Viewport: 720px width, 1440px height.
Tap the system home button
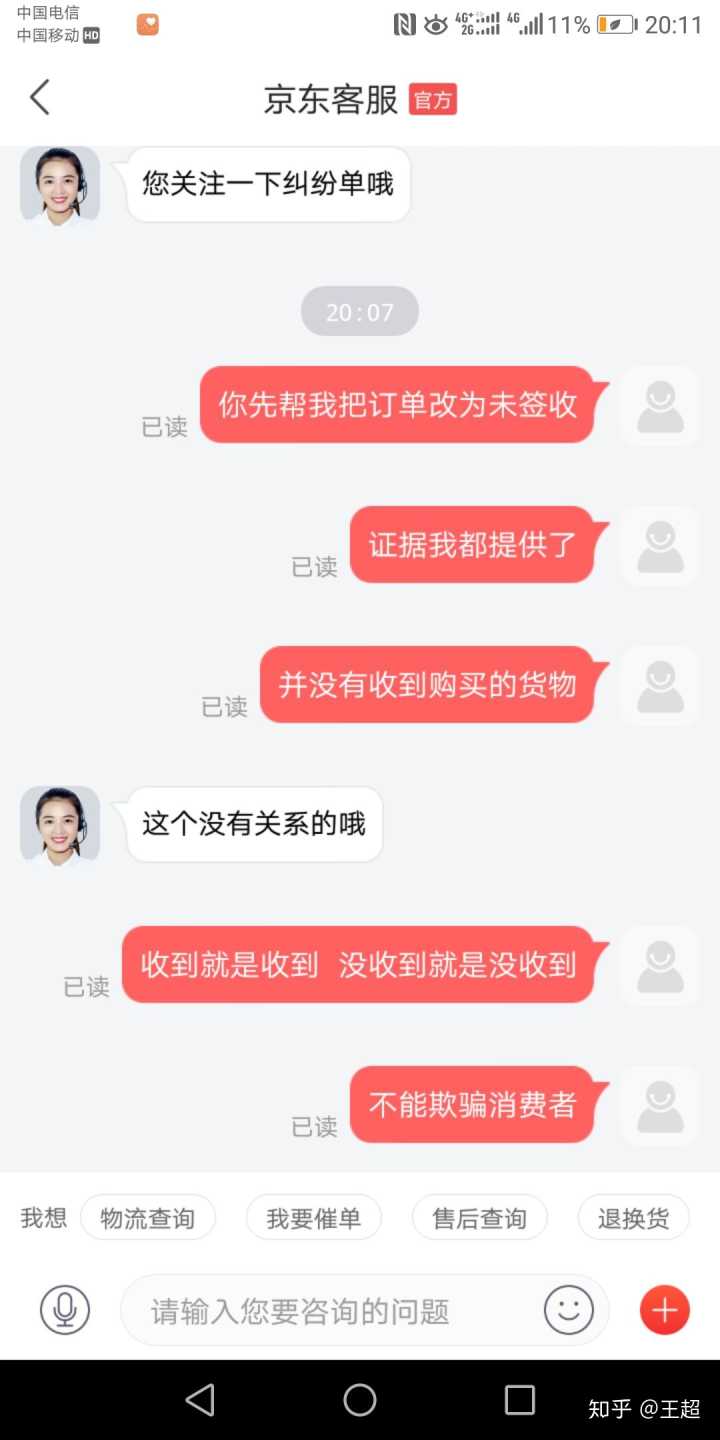click(360, 1400)
